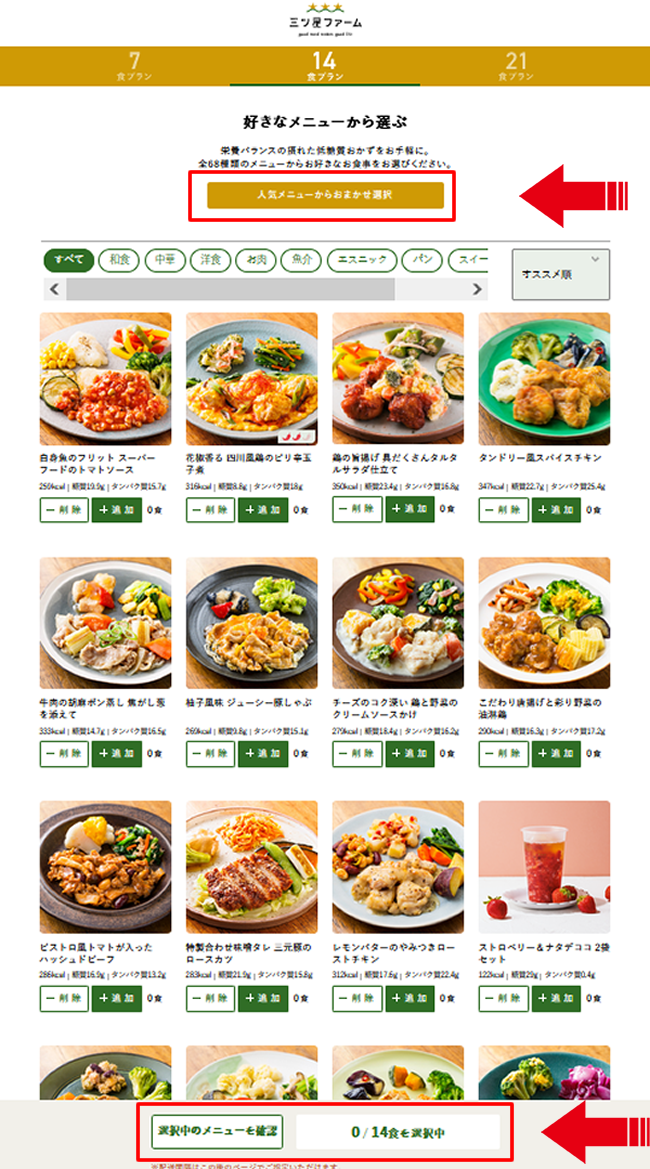650x1169 pixels.
Task: Open 選択中のメニューを確認 button
Action: pos(217,1132)
